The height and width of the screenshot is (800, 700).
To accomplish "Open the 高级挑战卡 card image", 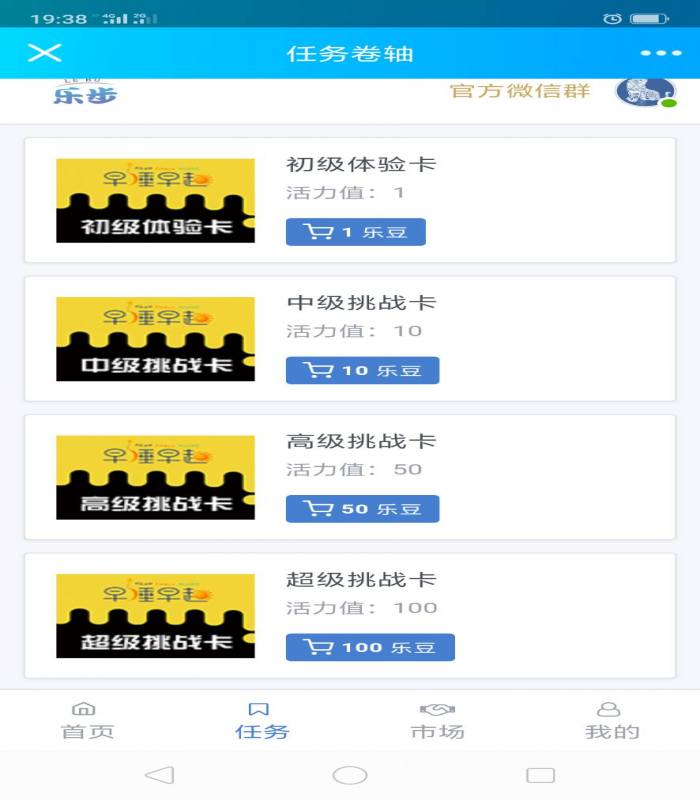I will point(155,477).
